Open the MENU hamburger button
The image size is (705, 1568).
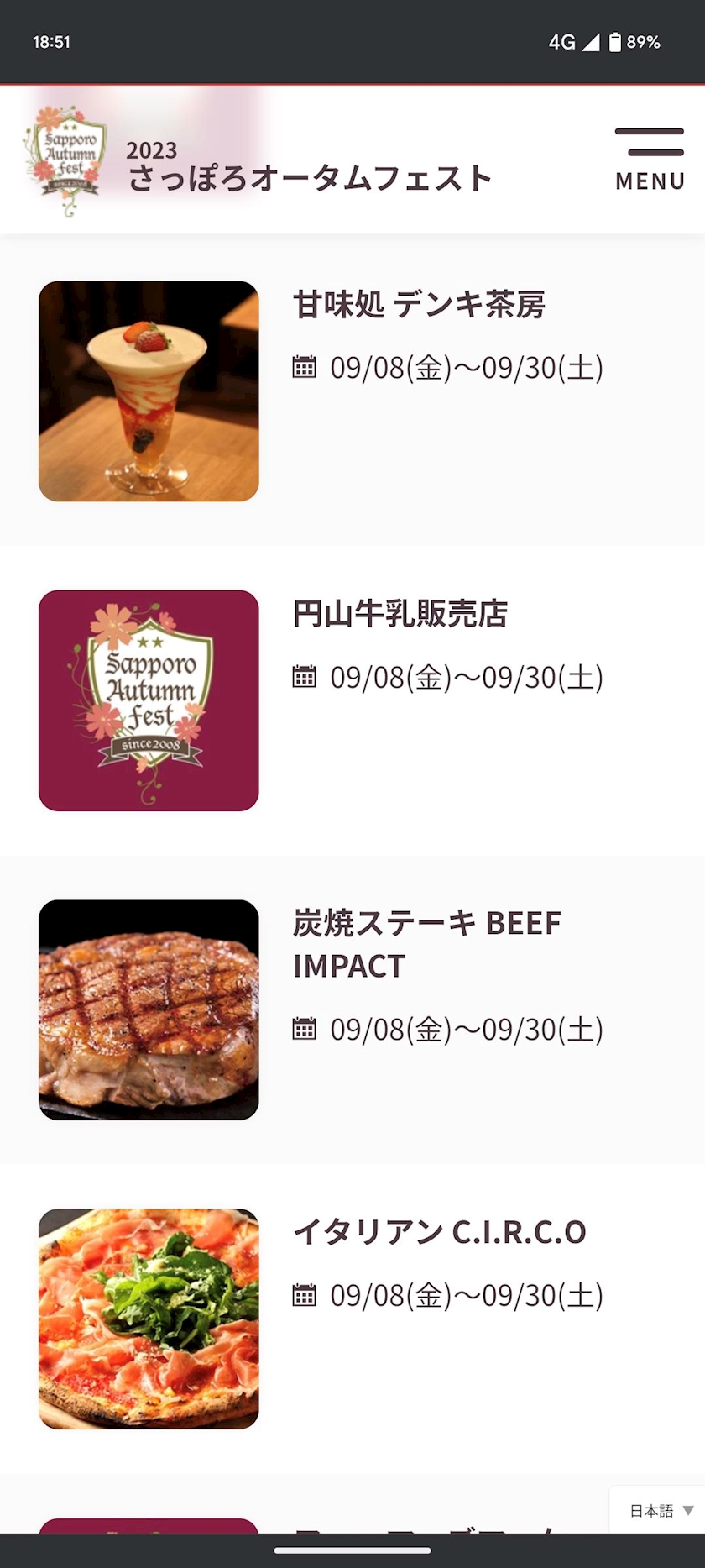[650, 160]
